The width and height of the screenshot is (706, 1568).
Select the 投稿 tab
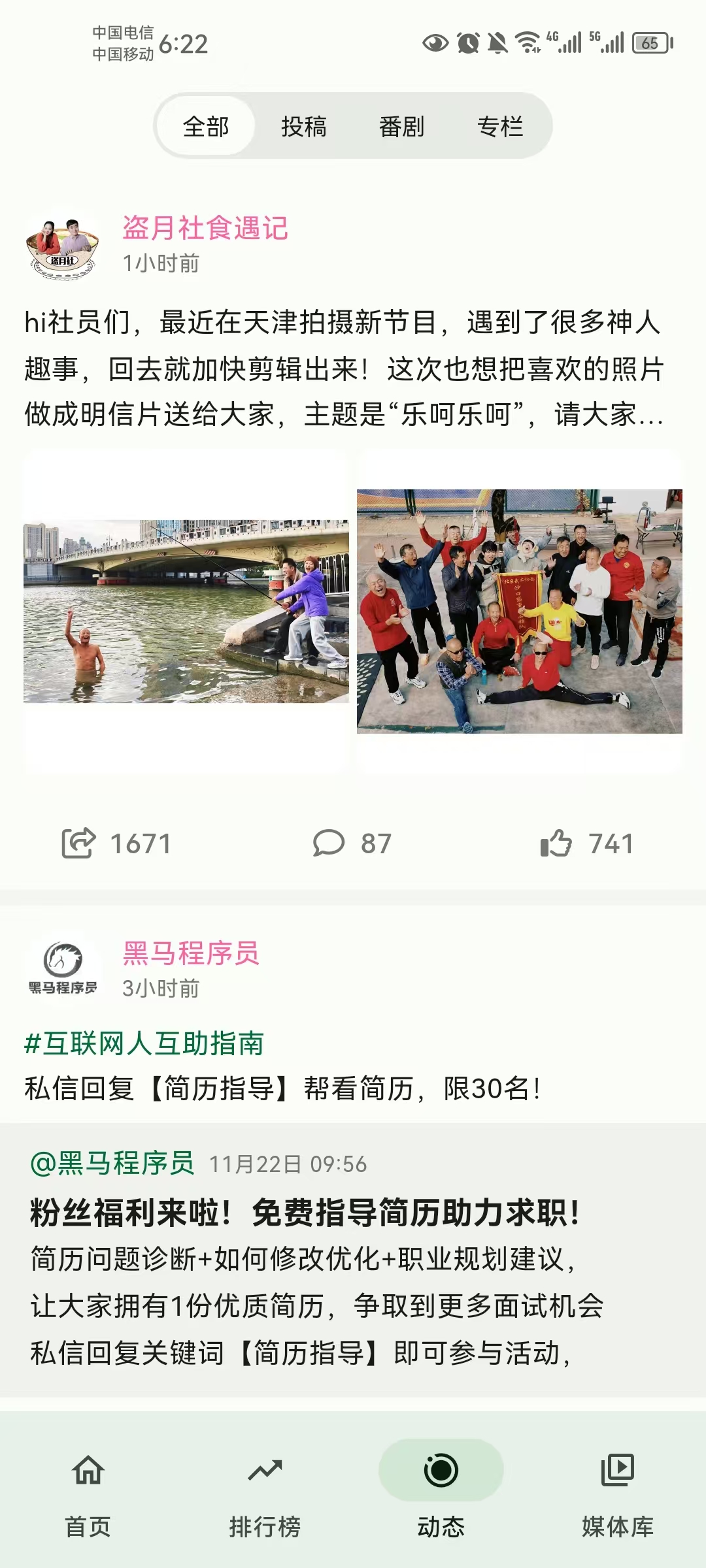pyautogui.click(x=304, y=126)
